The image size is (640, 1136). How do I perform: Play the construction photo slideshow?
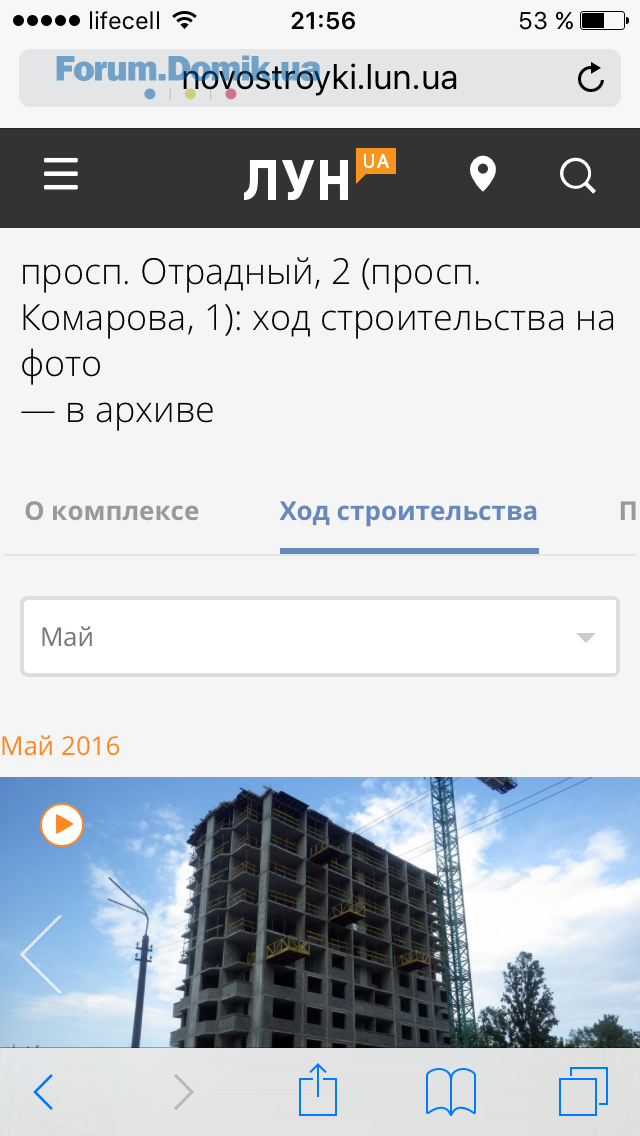coord(62,825)
